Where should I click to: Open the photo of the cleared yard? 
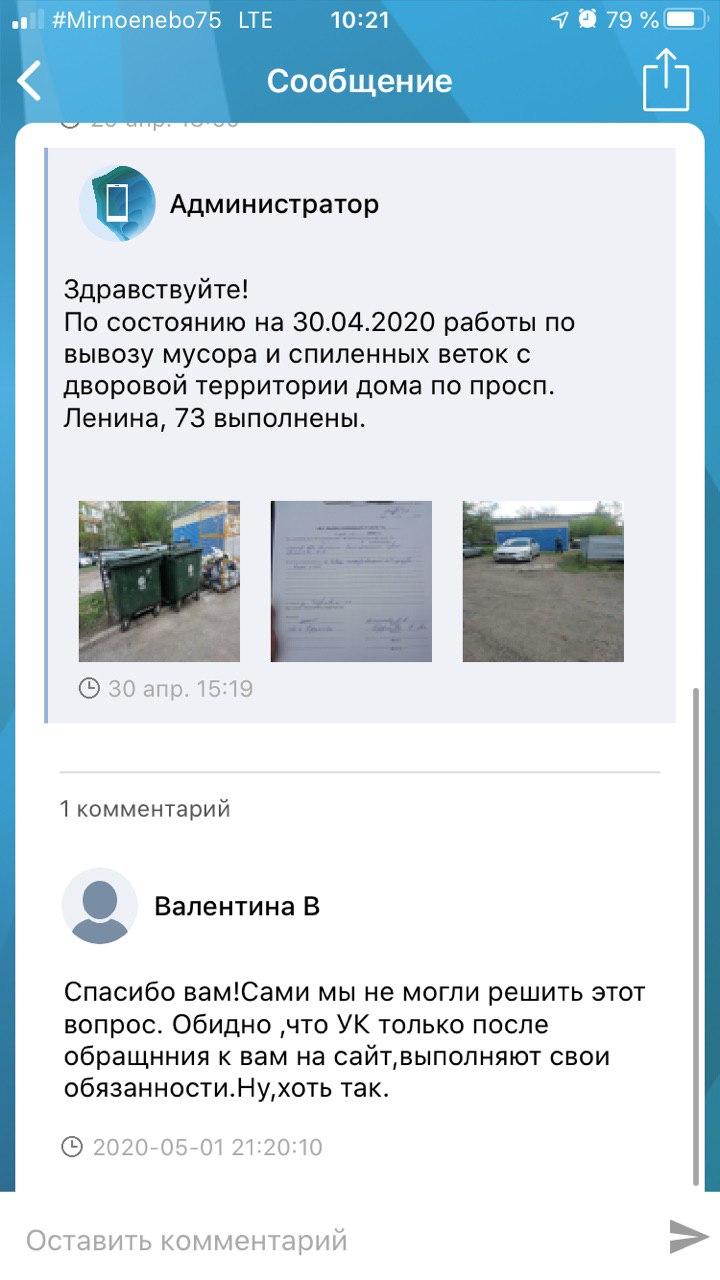tap(543, 581)
